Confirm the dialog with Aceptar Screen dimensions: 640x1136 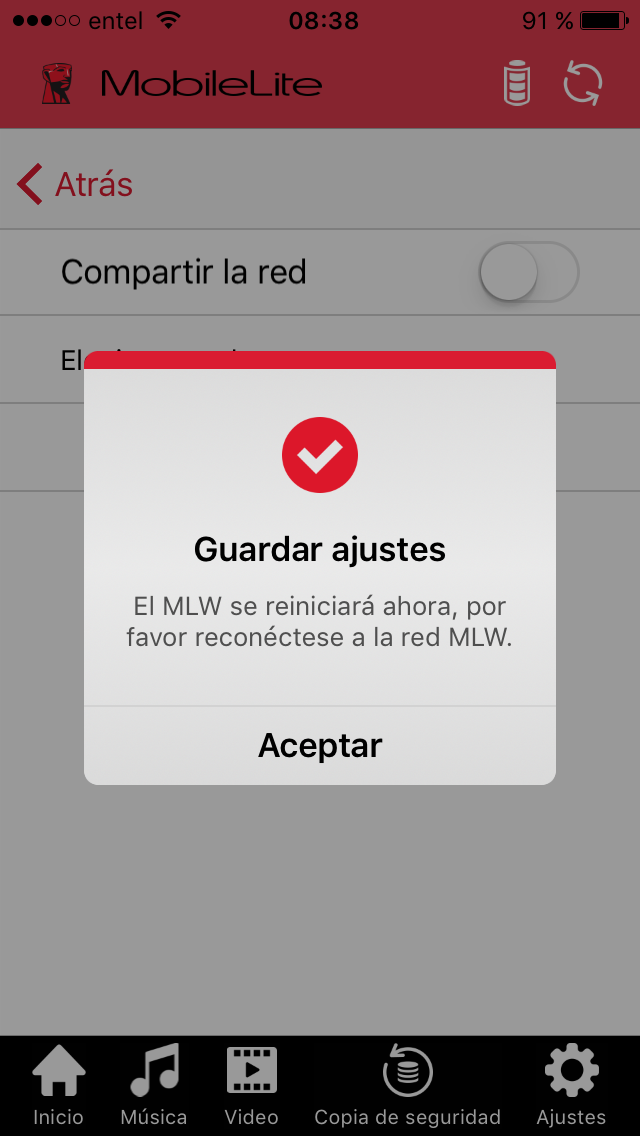(x=320, y=745)
